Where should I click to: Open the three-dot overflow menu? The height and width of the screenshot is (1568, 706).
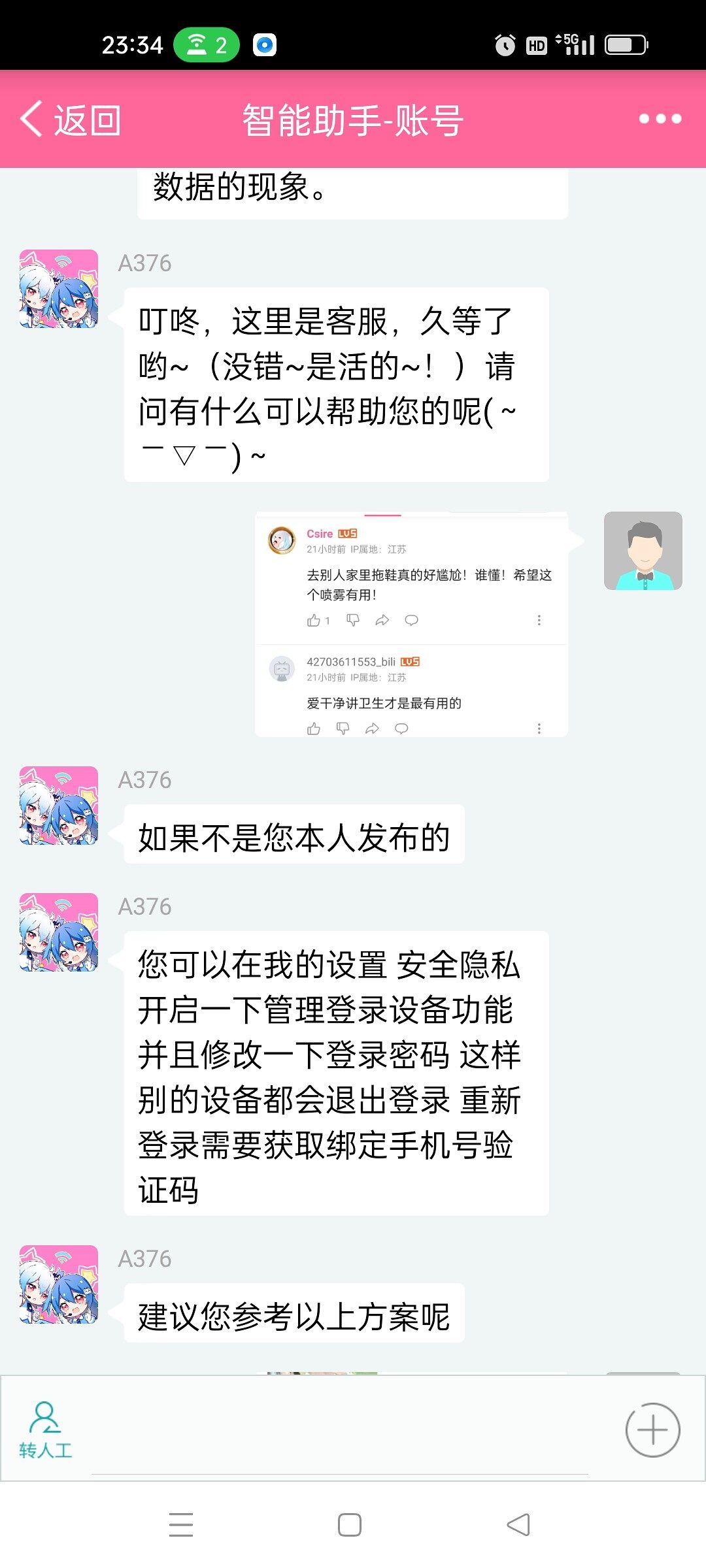click(660, 119)
